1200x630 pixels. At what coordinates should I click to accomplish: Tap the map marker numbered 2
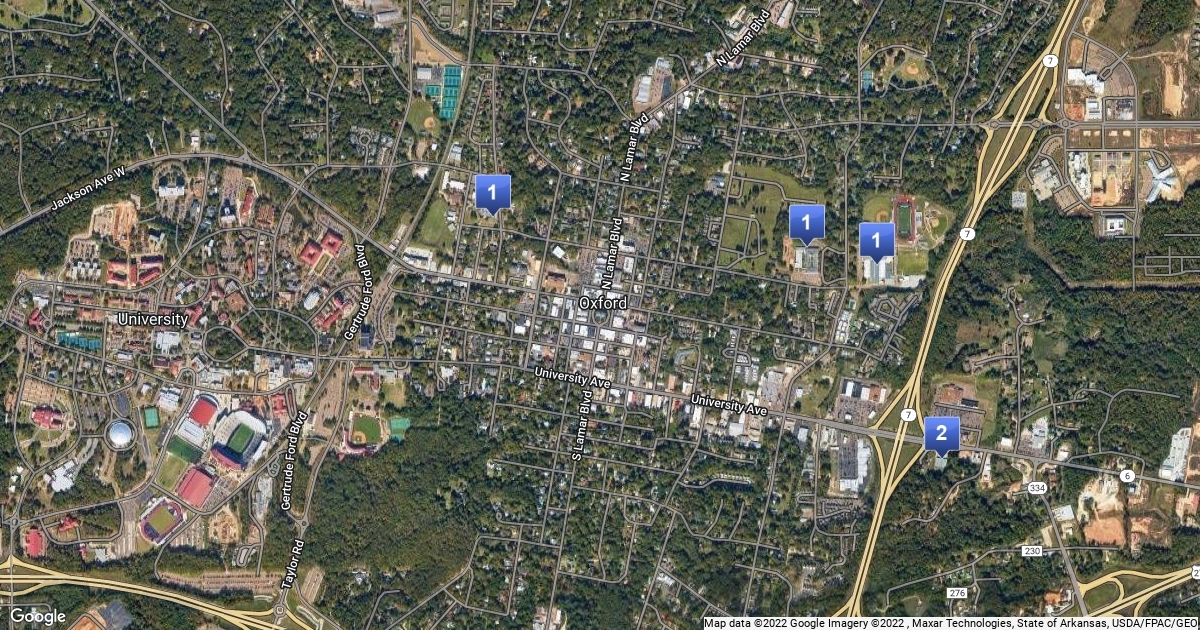[941, 434]
